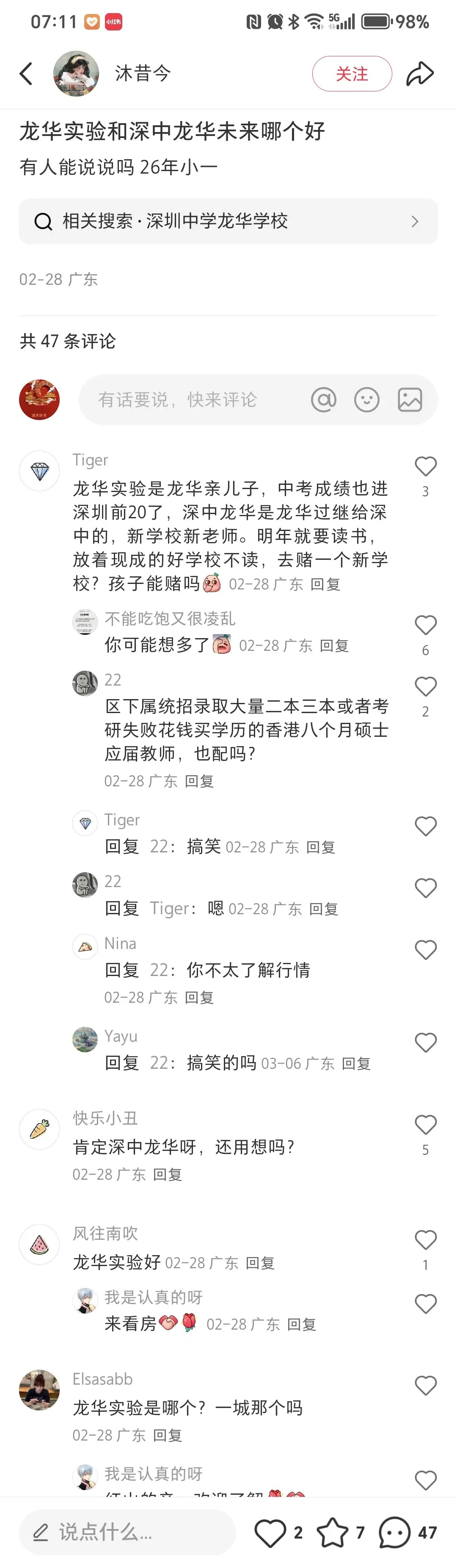Reply to 快乐小丑's comment
Screen dimensions: 457x1568
tap(167, 1174)
